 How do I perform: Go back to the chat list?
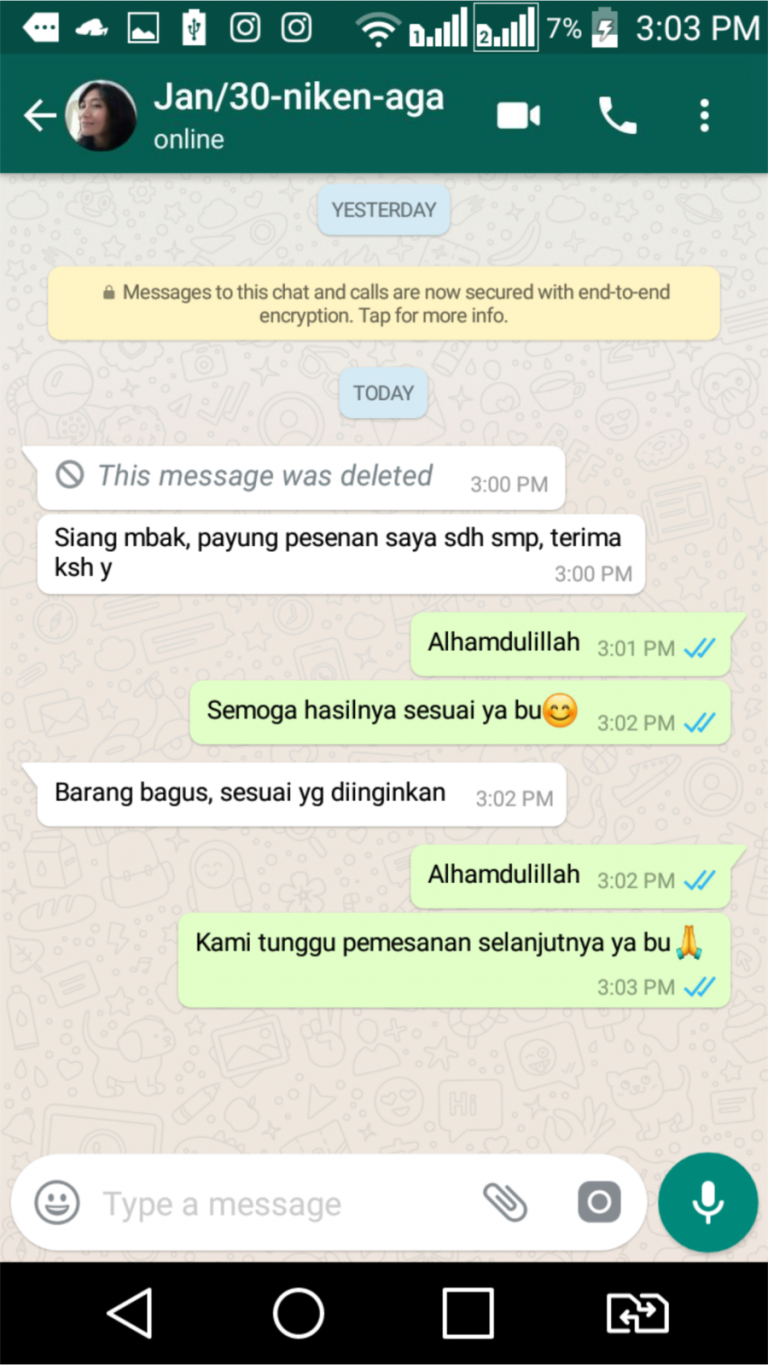[39, 116]
